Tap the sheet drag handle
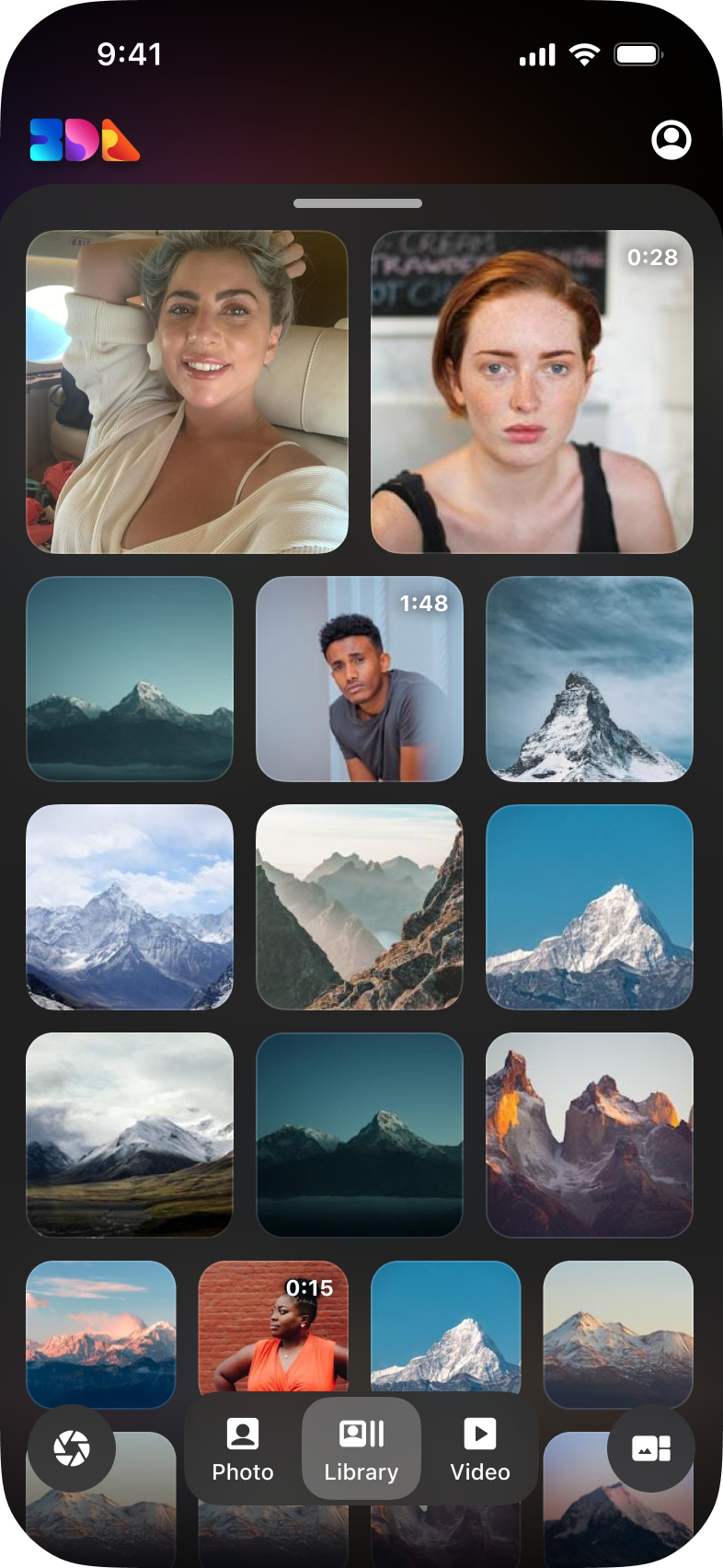The width and height of the screenshot is (723, 1568). (x=358, y=203)
